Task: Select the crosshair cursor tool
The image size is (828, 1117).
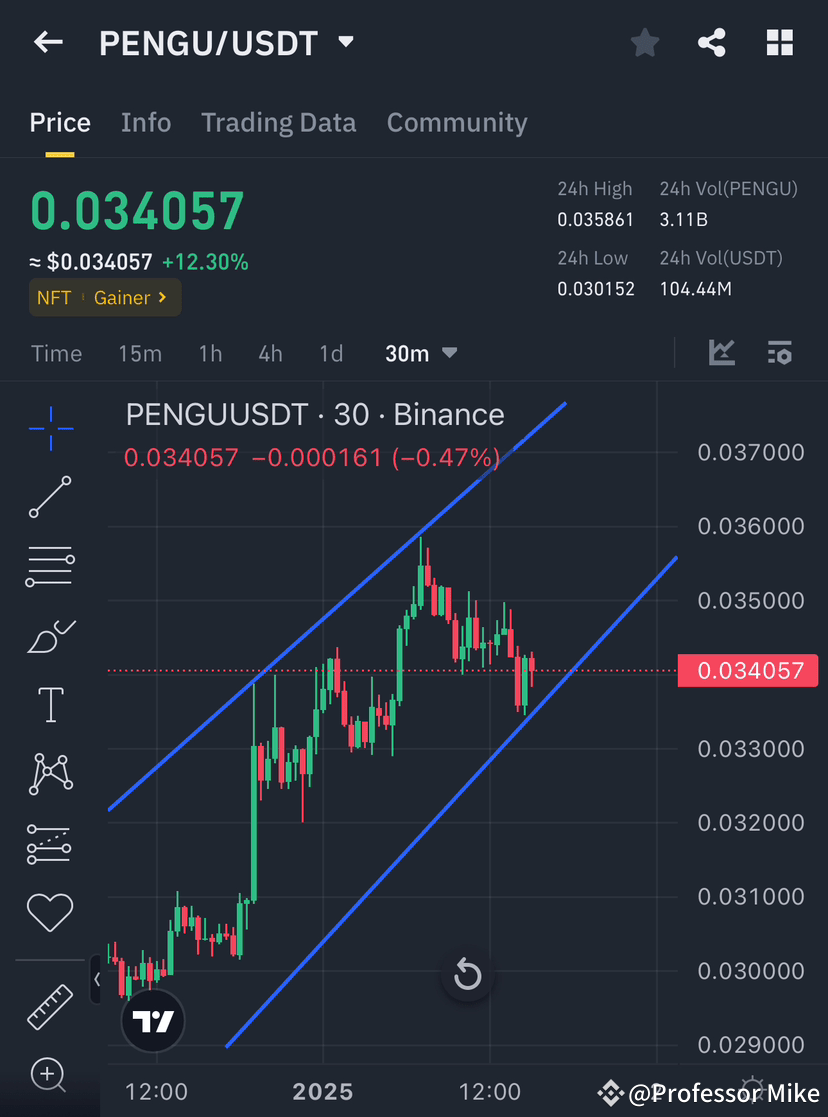Action: click(x=50, y=428)
